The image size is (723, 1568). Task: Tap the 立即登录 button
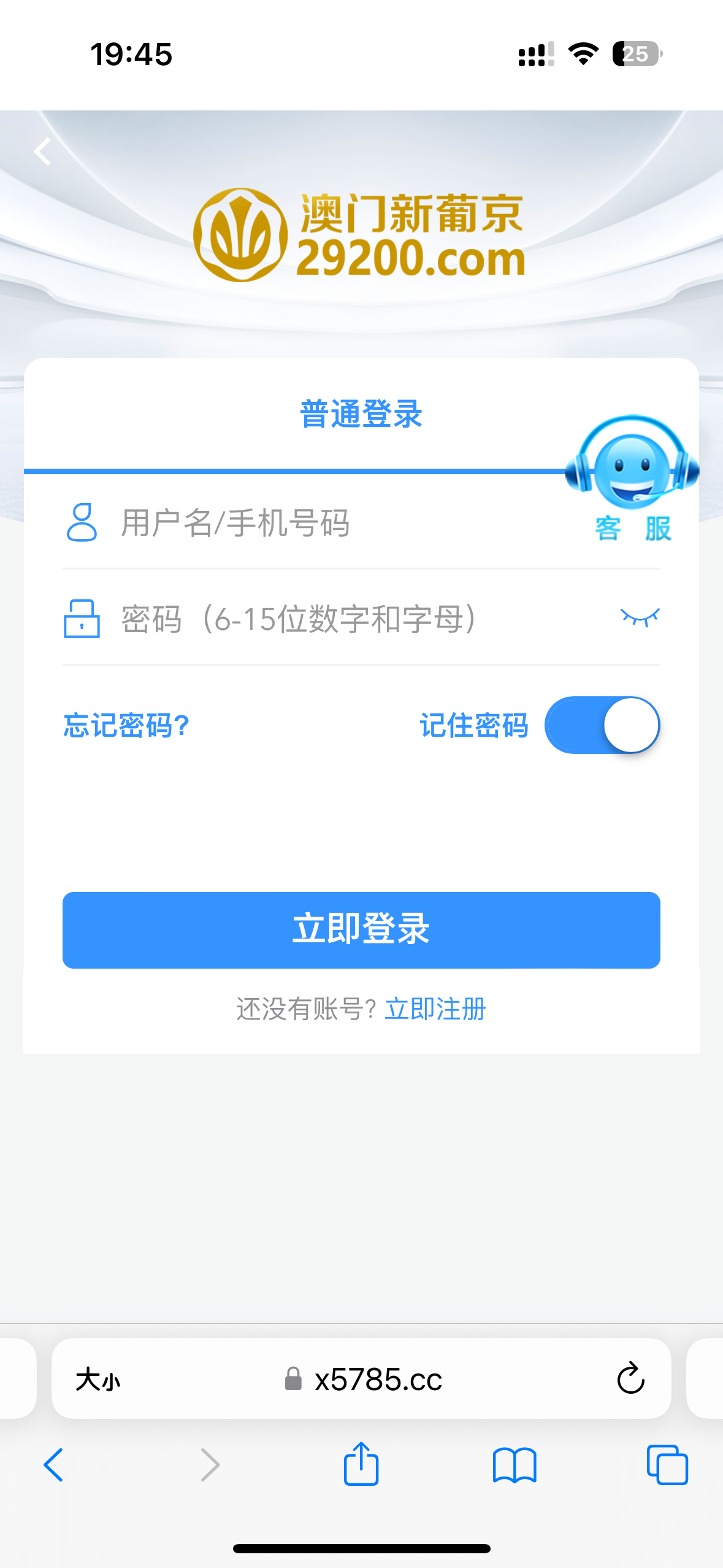[361, 930]
